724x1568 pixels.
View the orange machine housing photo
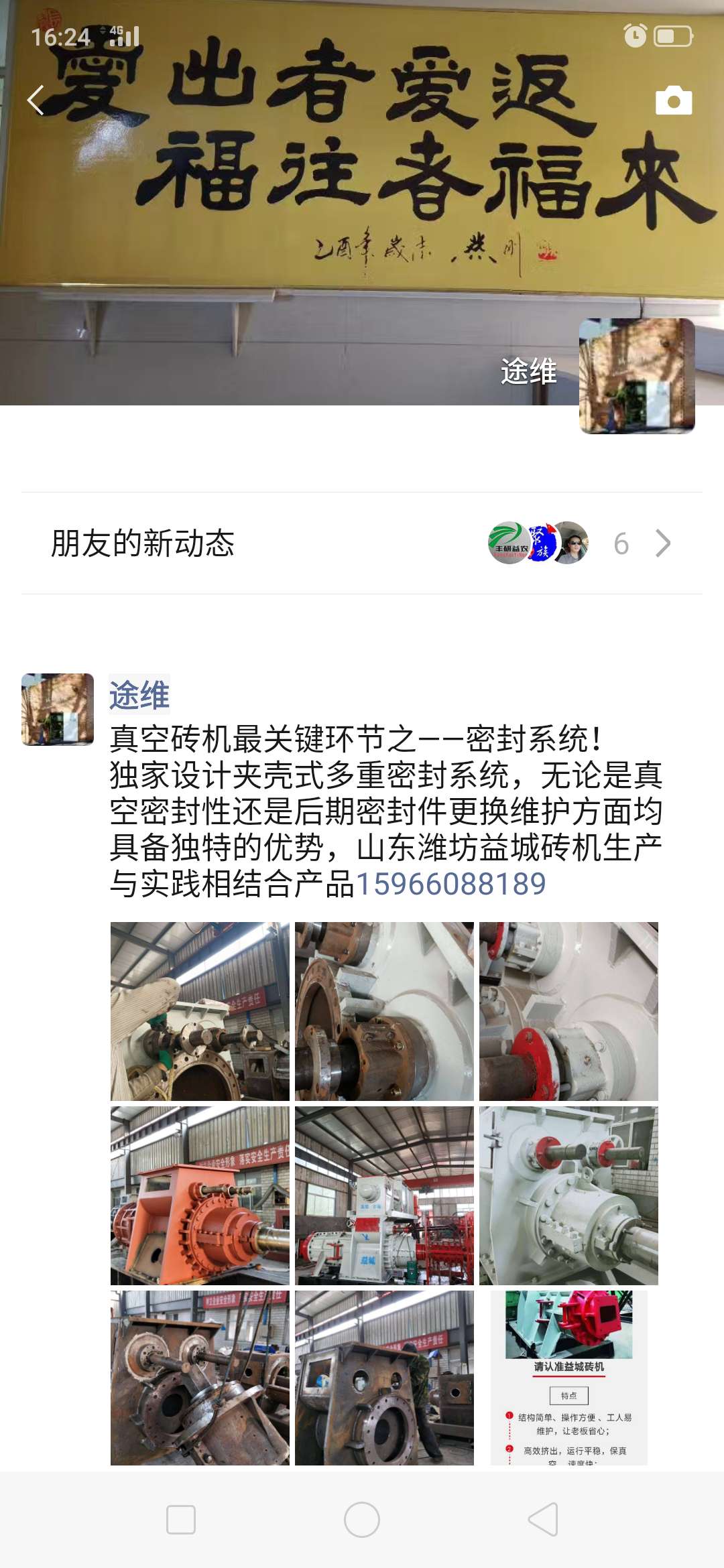tap(200, 1195)
